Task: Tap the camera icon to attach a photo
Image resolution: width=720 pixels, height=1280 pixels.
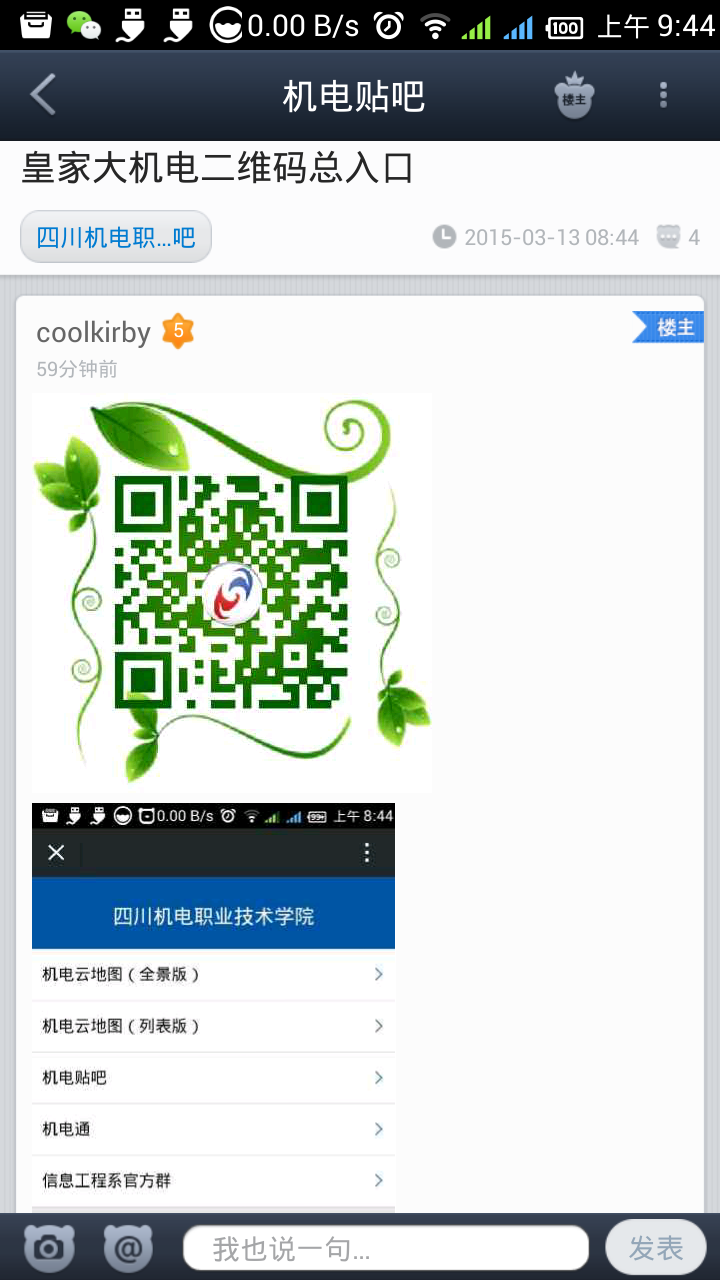Action: point(48,1247)
